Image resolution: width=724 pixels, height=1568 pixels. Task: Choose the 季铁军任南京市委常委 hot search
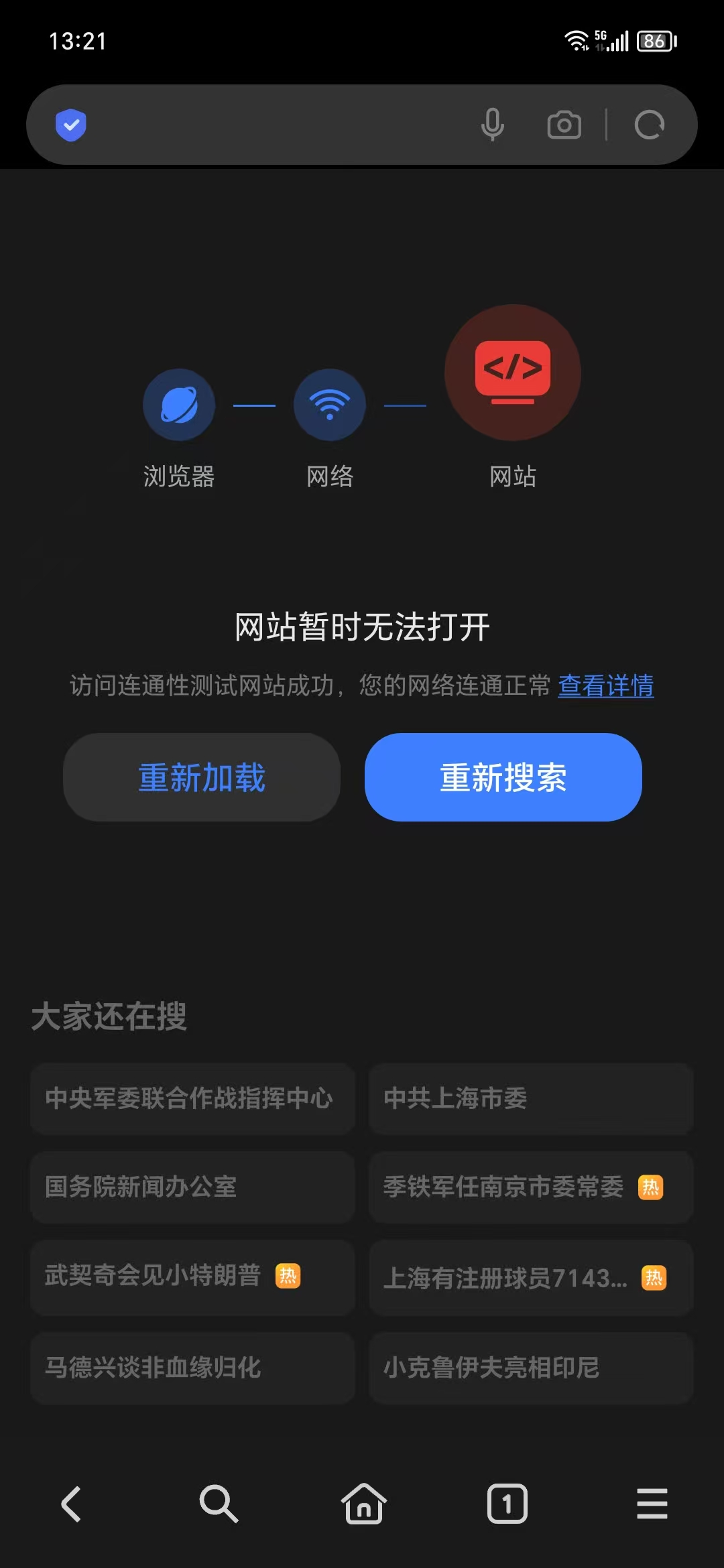pyautogui.click(x=530, y=1187)
